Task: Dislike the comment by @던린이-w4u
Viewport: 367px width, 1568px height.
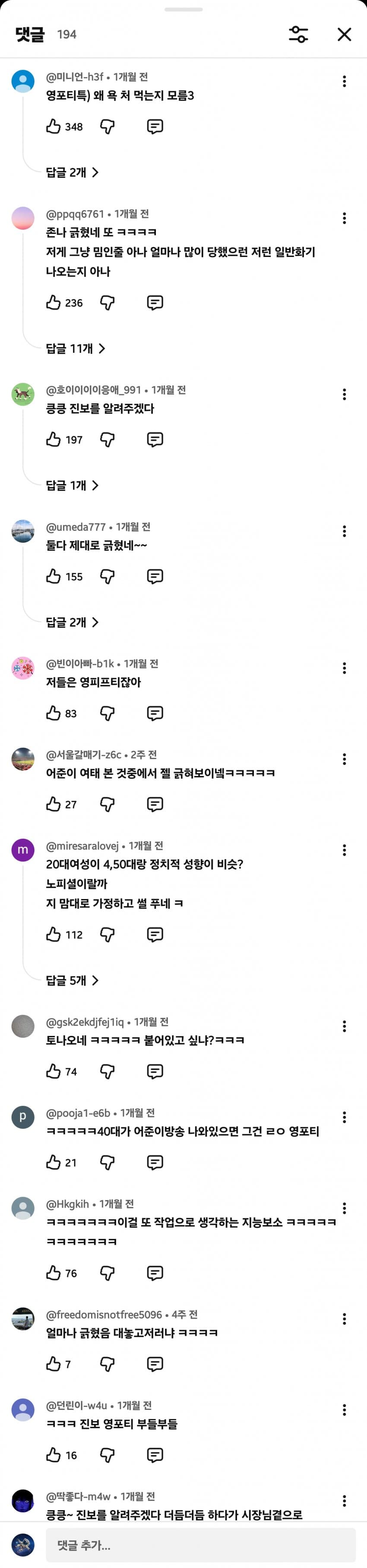Action: point(107,1455)
